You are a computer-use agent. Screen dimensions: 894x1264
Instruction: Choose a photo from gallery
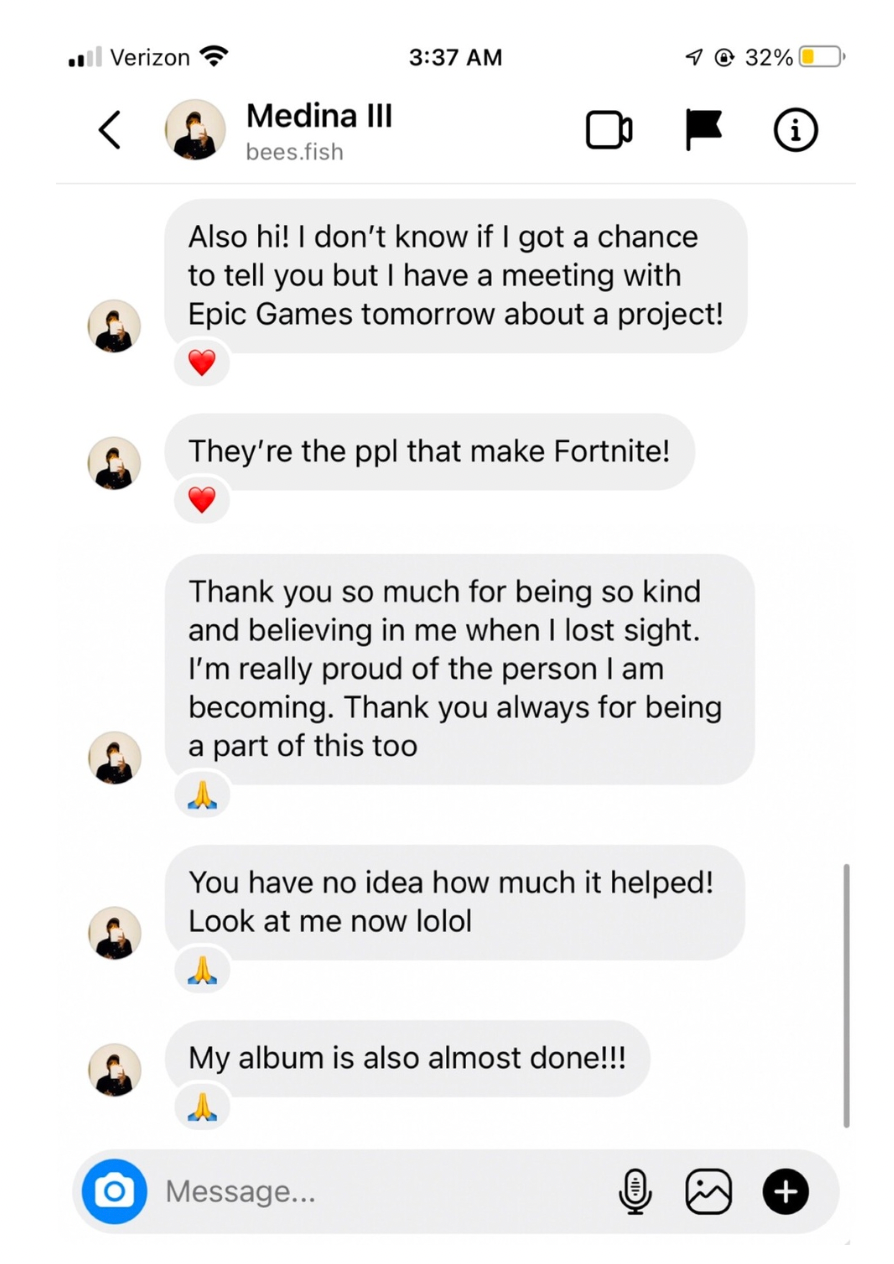(x=708, y=1191)
